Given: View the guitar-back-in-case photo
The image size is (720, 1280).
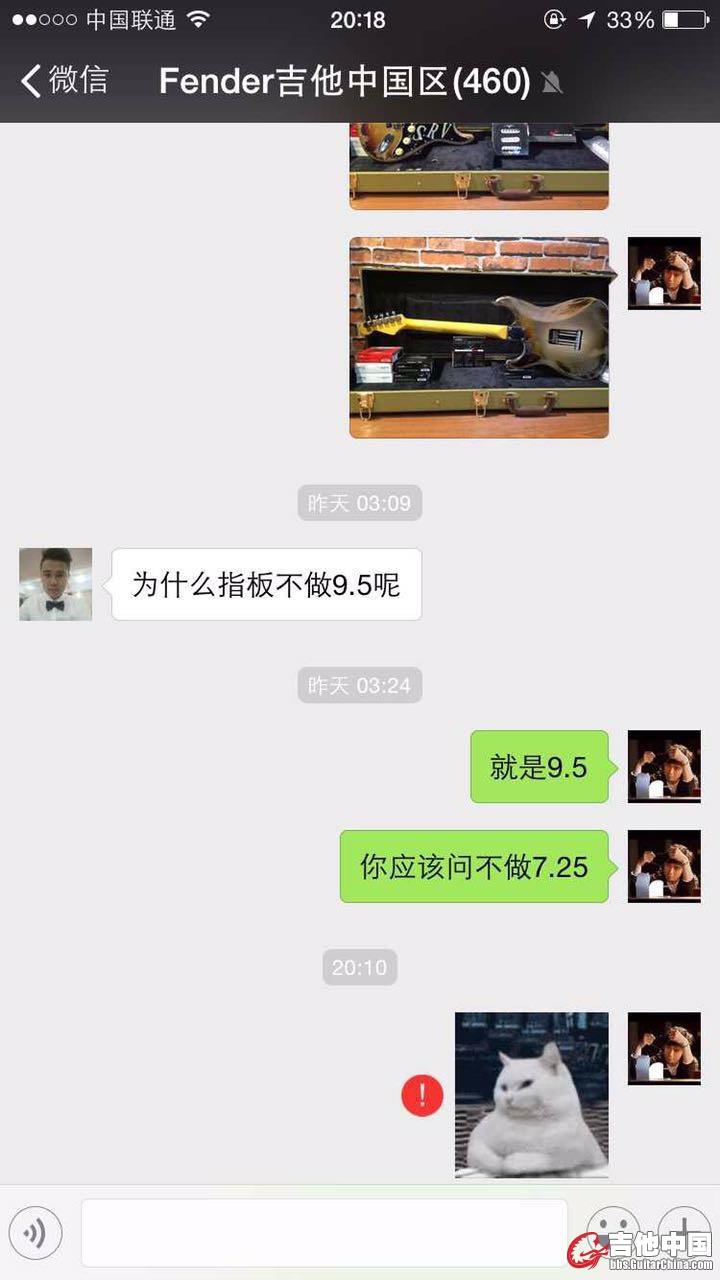Looking at the screenshot, I should pyautogui.click(x=479, y=337).
